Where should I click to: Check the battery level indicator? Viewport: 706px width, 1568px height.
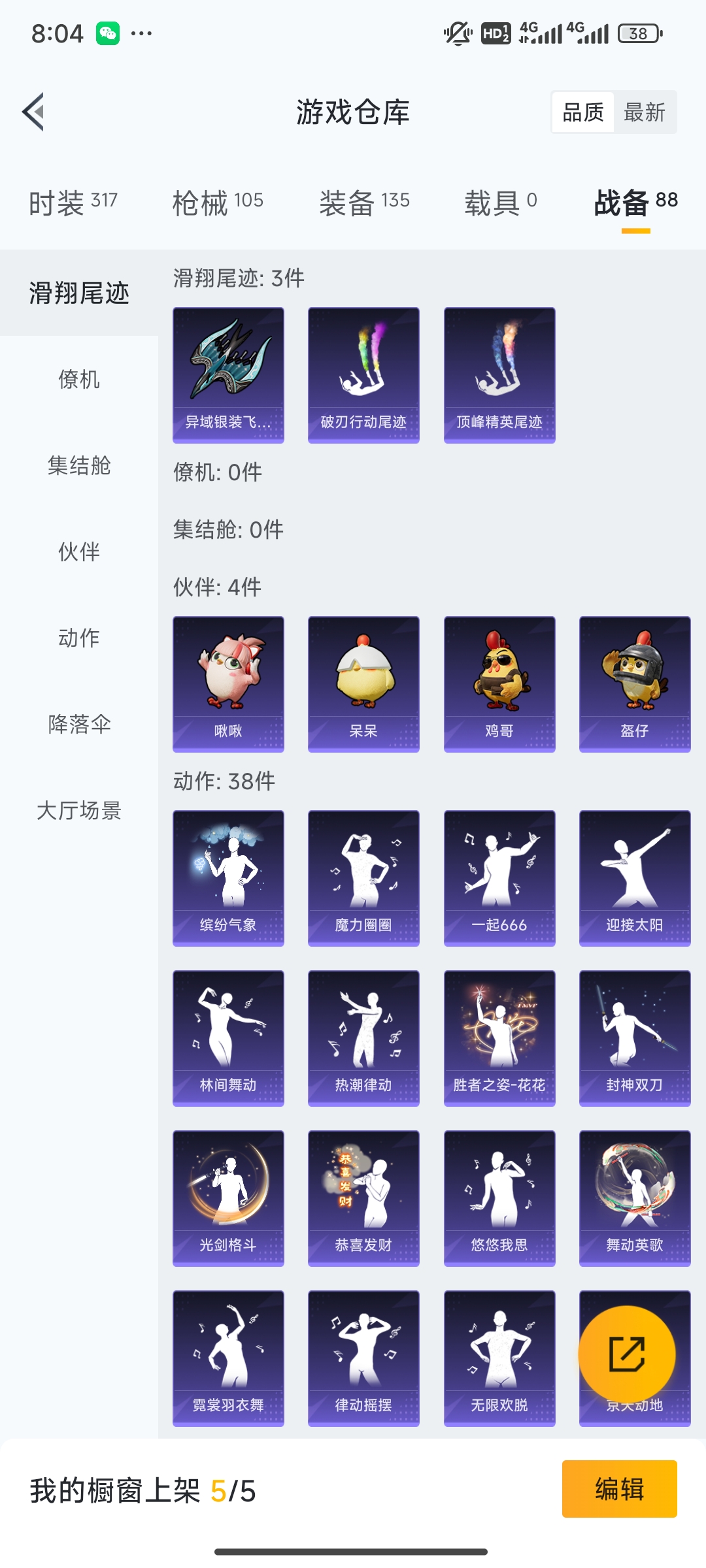pos(639,34)
